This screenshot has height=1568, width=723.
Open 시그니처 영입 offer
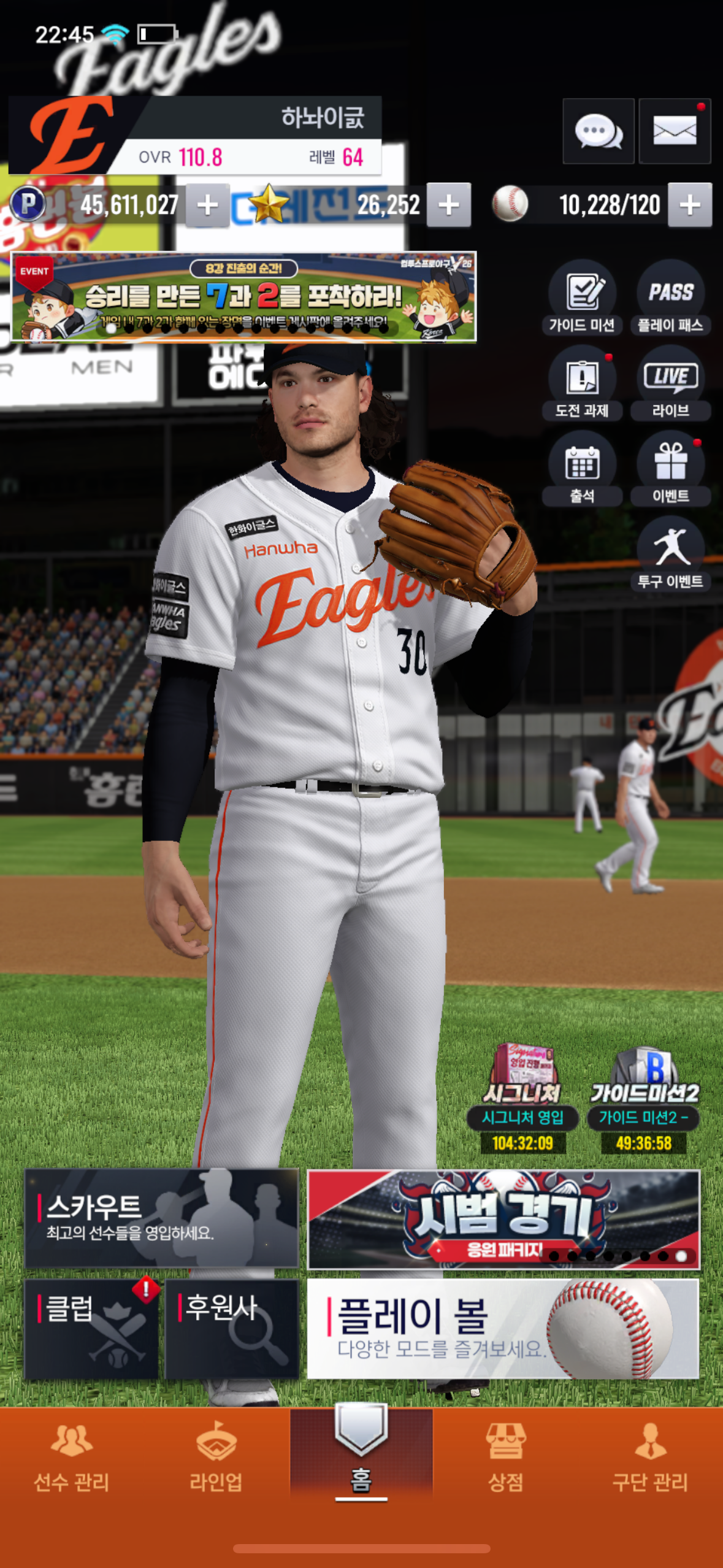[522, 1098]
